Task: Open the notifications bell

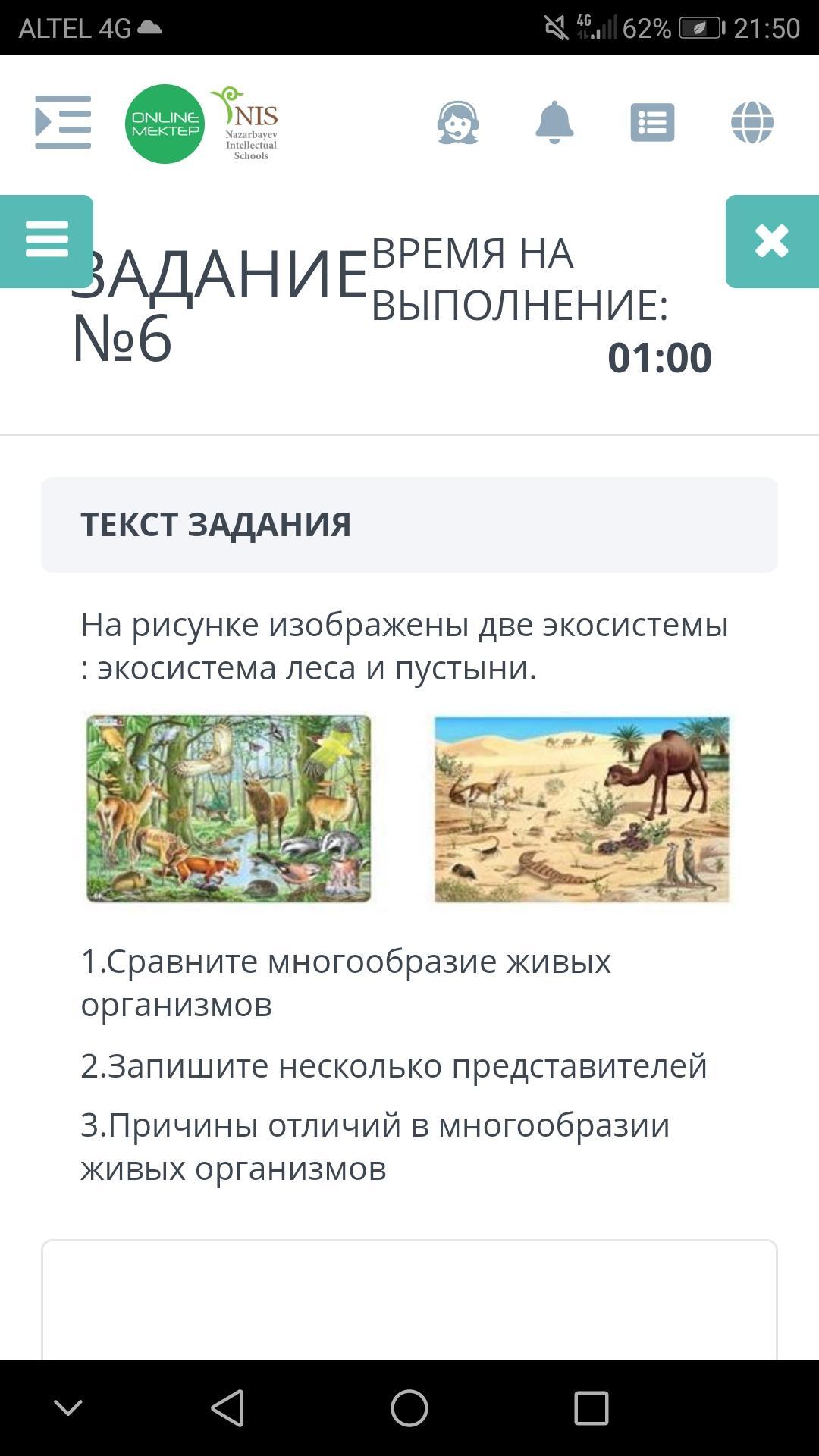Action: pos(554,122)
